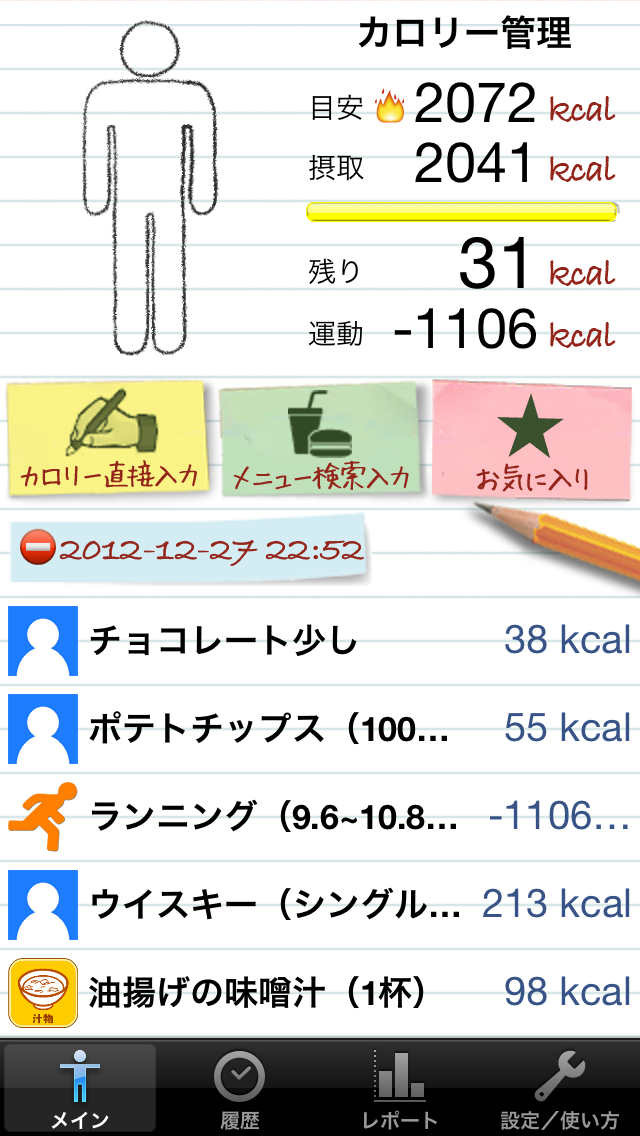The width and height of the screenshot is (640, 1136).
Task: Switch to the レポート report tab
Action: 399,1088
